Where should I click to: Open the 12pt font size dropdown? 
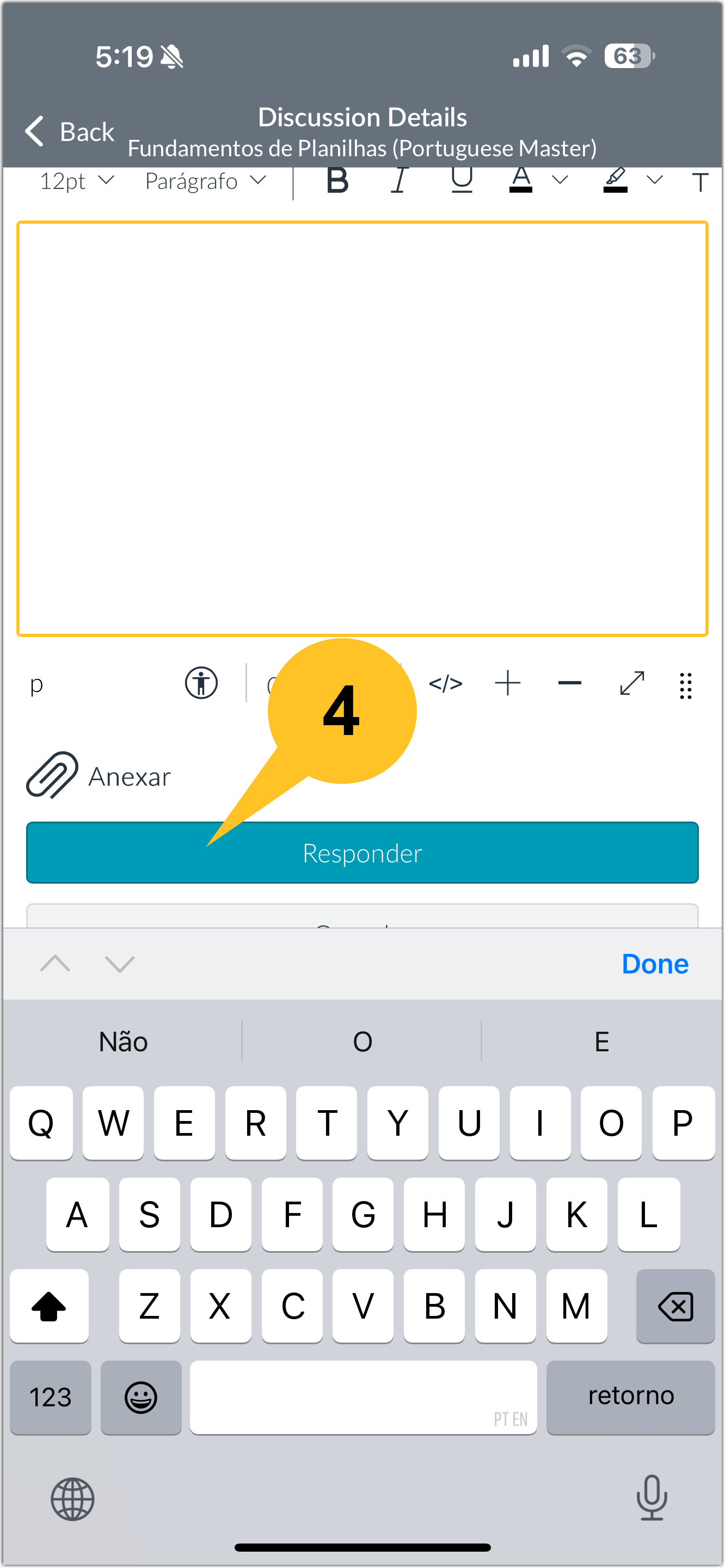[x=77, y=181]
